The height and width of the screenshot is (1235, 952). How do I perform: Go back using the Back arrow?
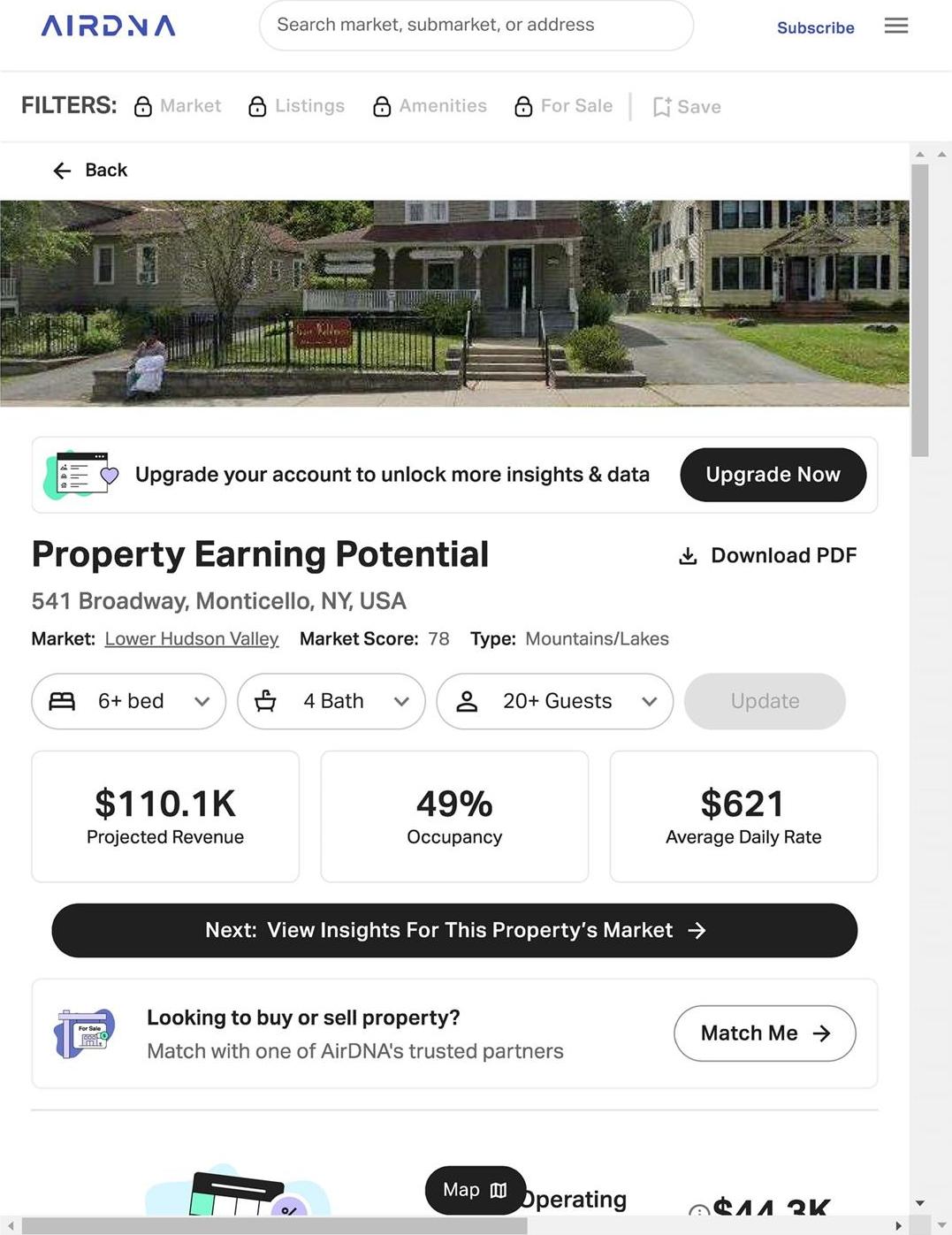coord(90,170)
